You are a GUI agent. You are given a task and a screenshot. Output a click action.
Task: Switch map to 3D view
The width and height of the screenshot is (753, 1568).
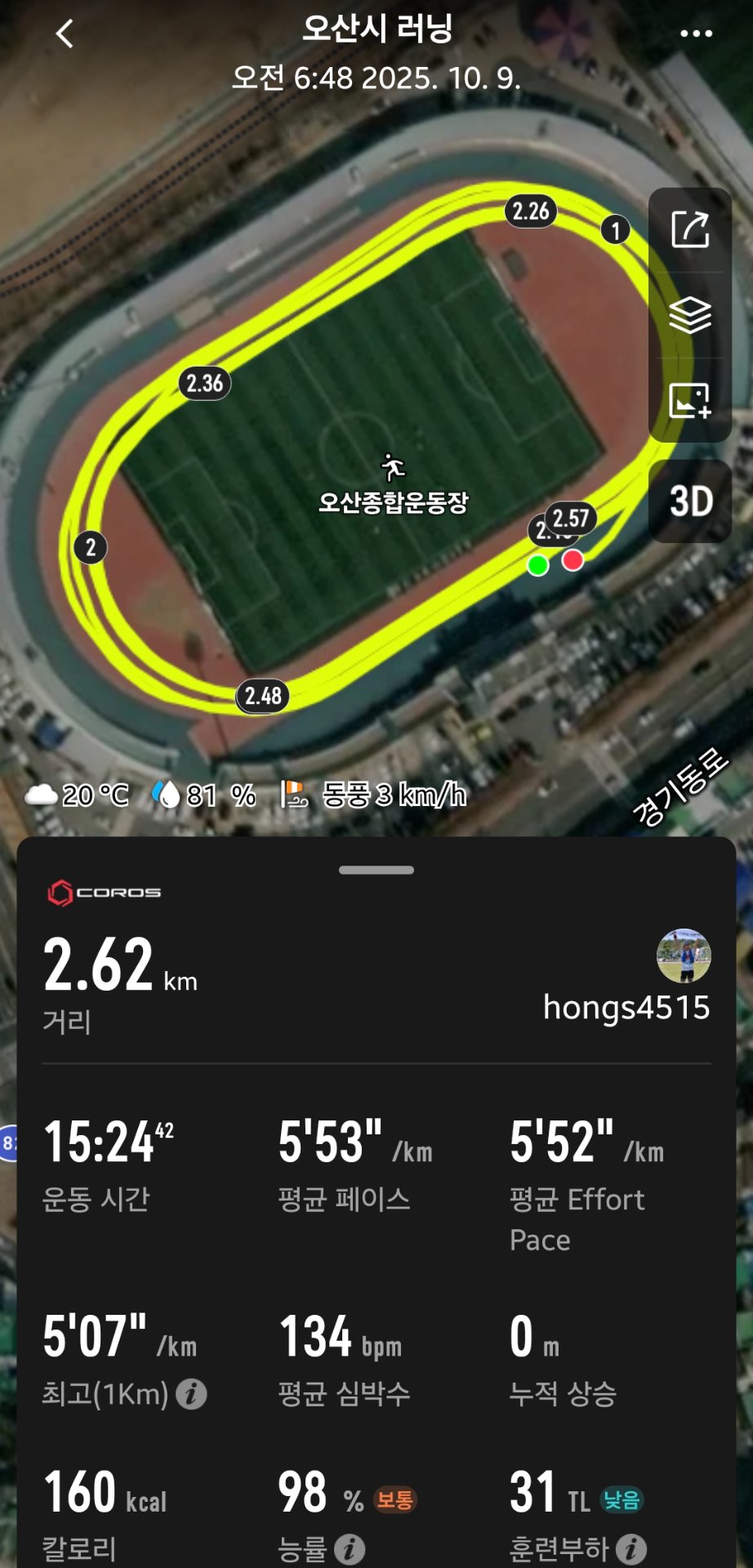(690, 499)
